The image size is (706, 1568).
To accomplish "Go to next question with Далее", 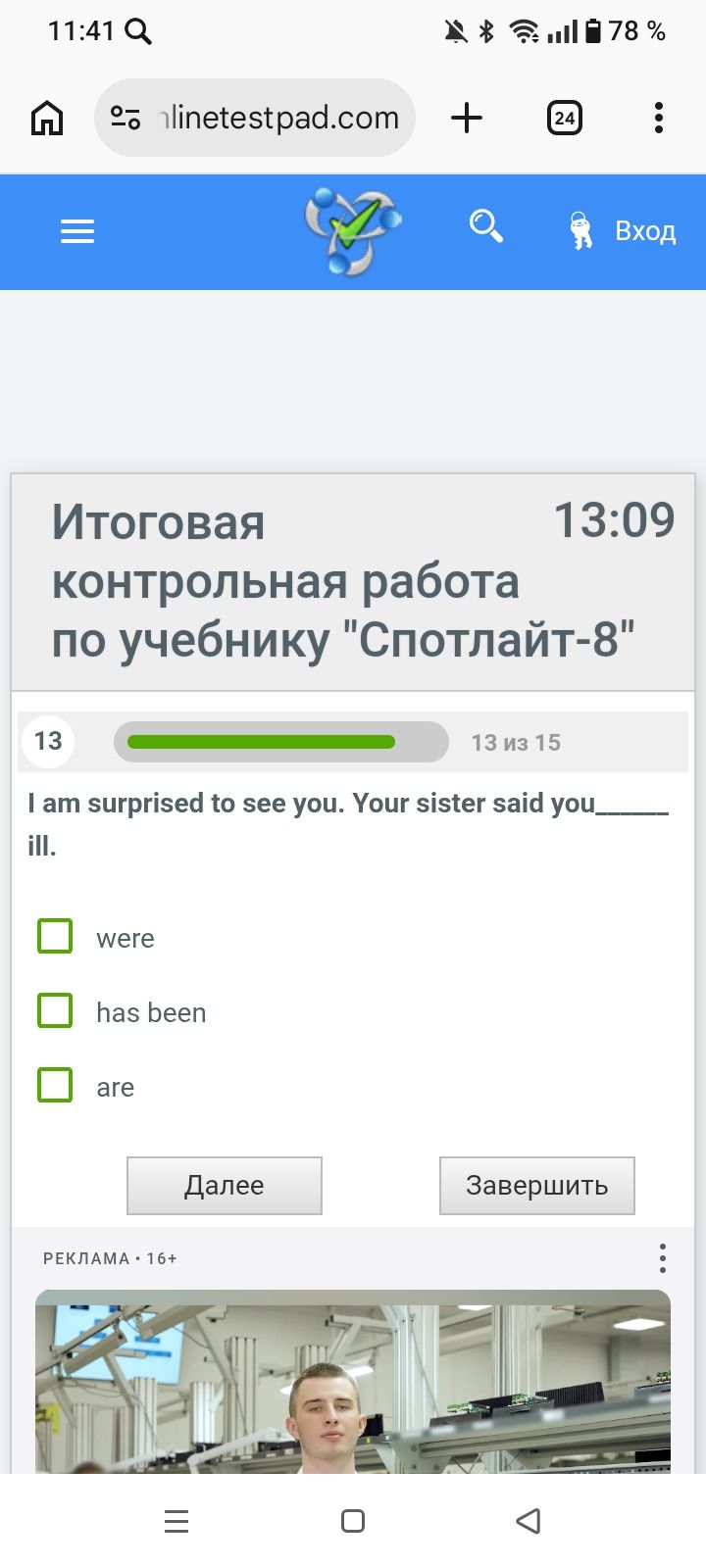I will (225, 1186).
